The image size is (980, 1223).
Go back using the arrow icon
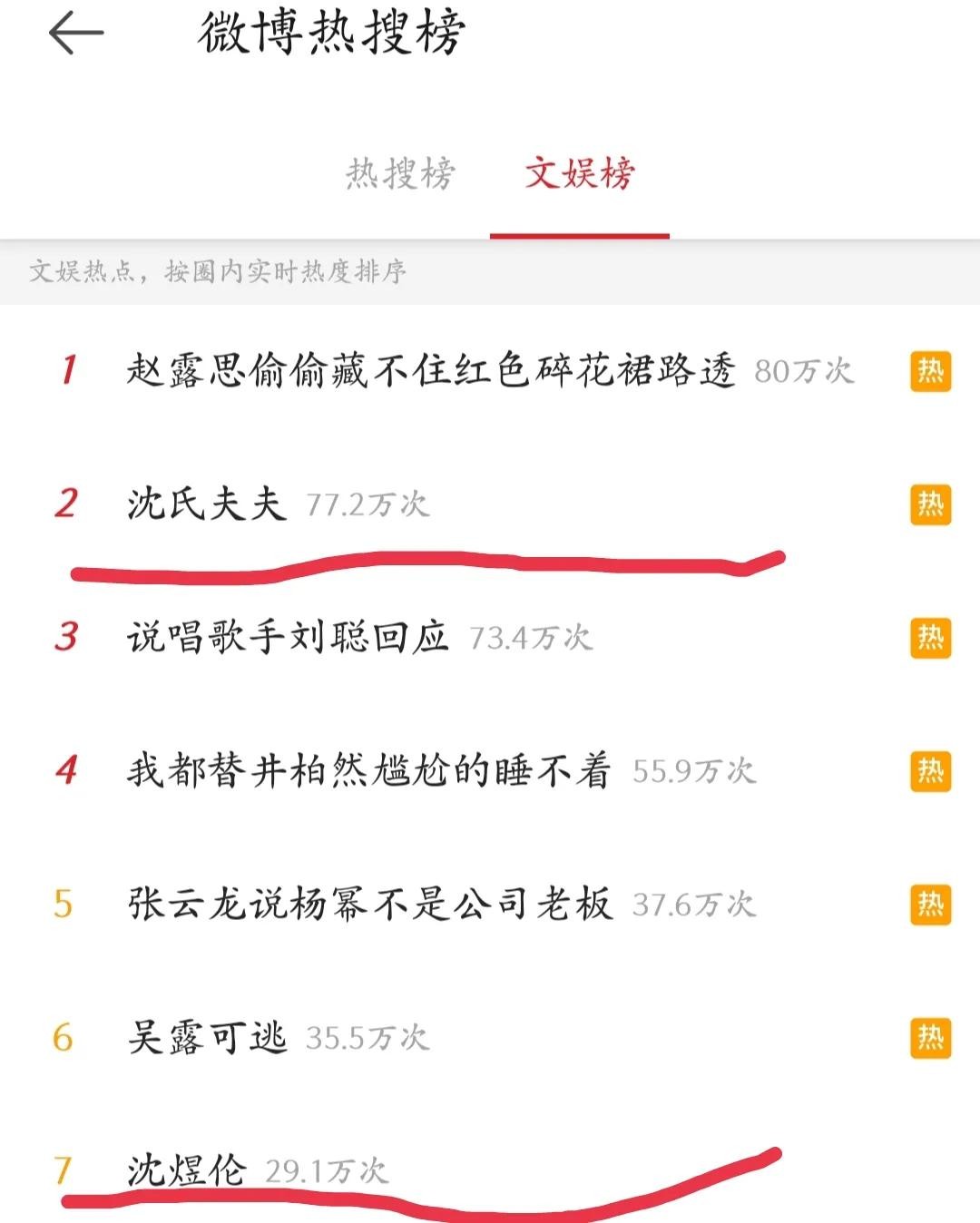75,34
